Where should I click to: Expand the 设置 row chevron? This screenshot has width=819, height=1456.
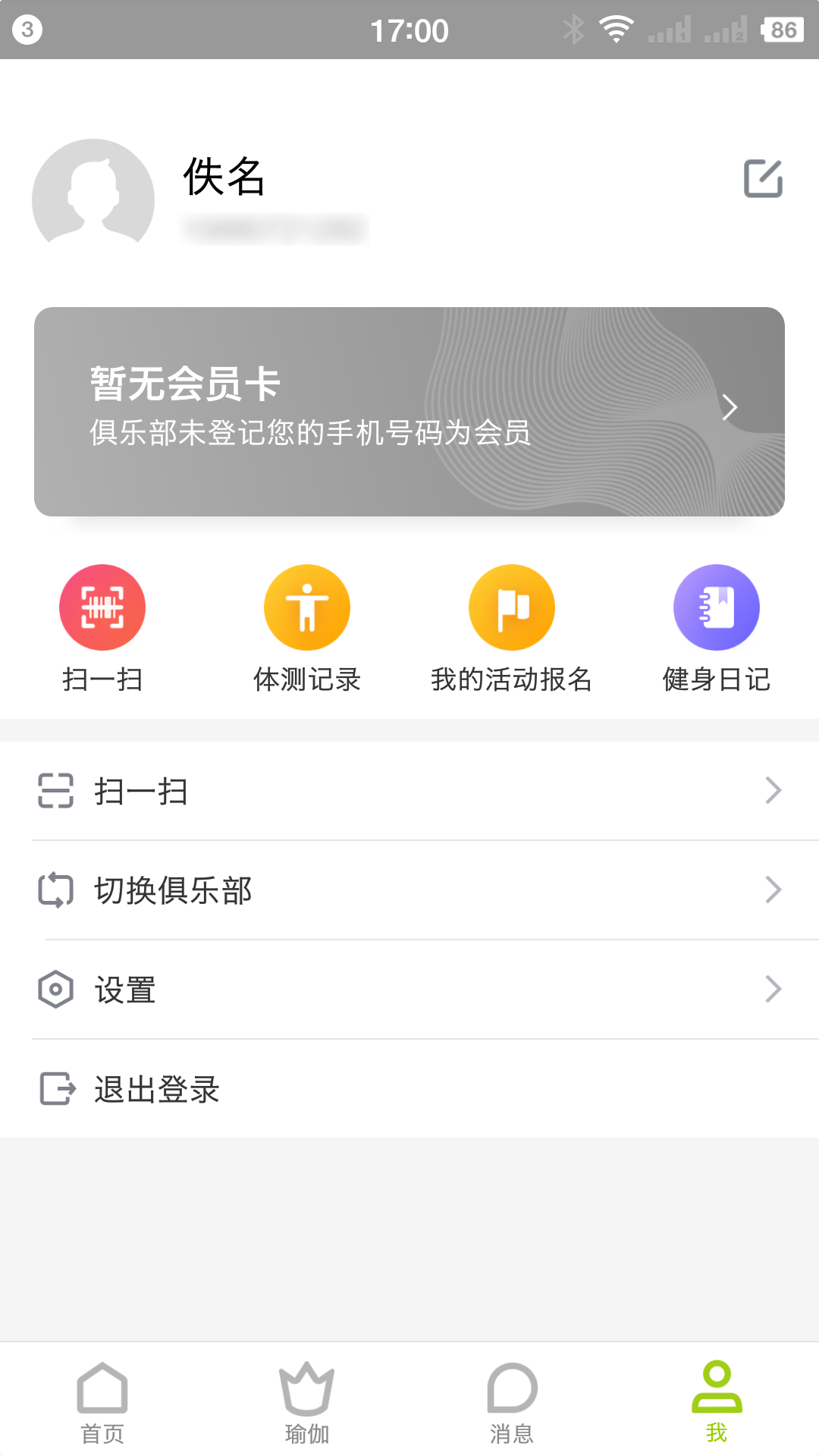[773, 989]
